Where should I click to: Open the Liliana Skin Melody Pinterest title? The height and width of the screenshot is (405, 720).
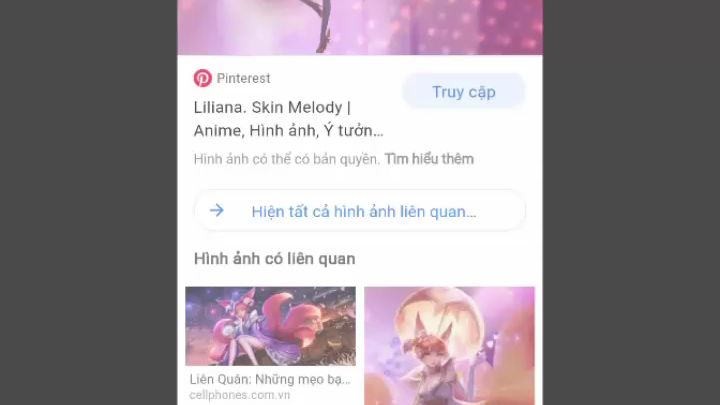pyautogui.click(x=287, y=119)
